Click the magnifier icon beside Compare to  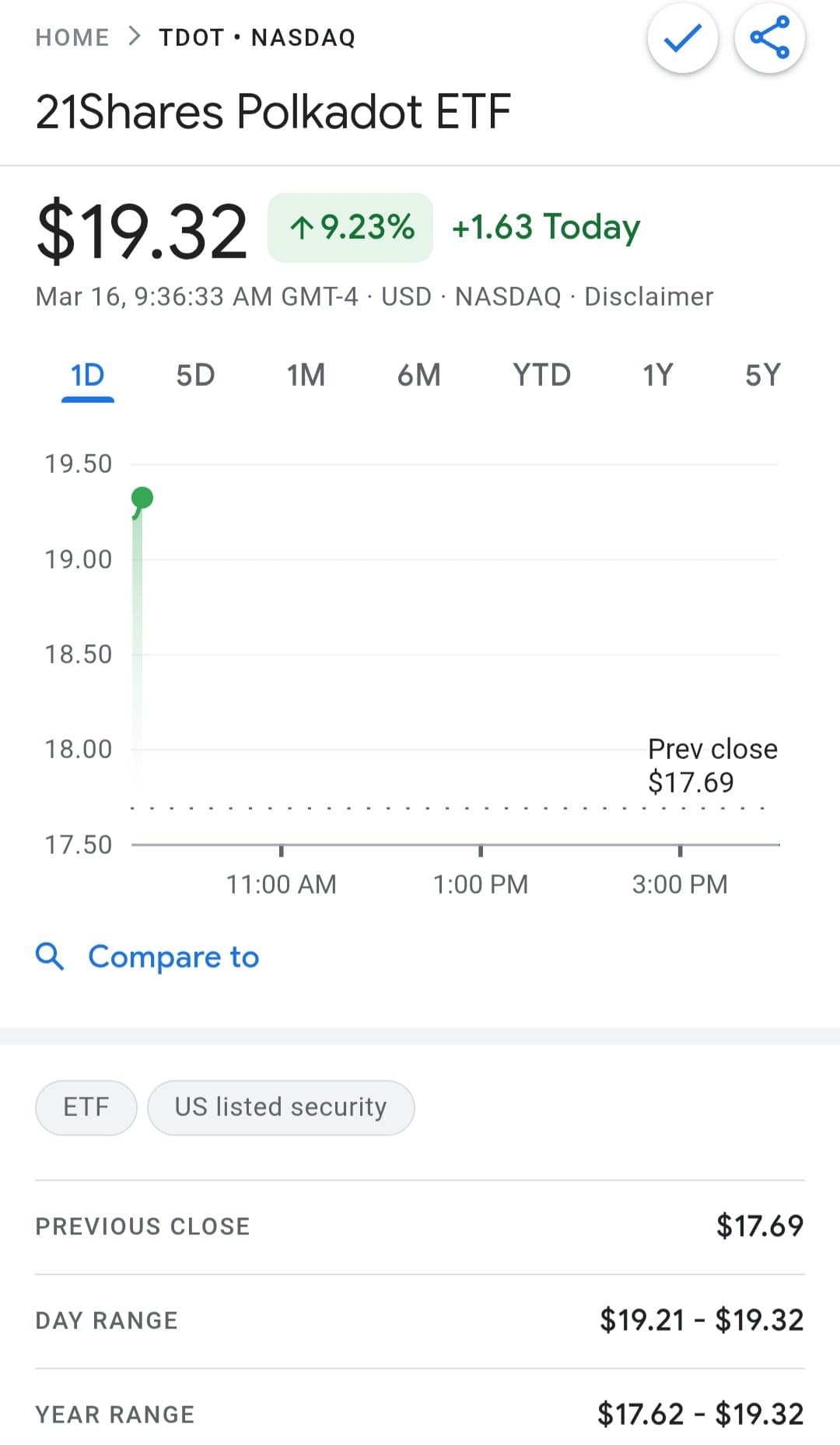coord(50,957)
